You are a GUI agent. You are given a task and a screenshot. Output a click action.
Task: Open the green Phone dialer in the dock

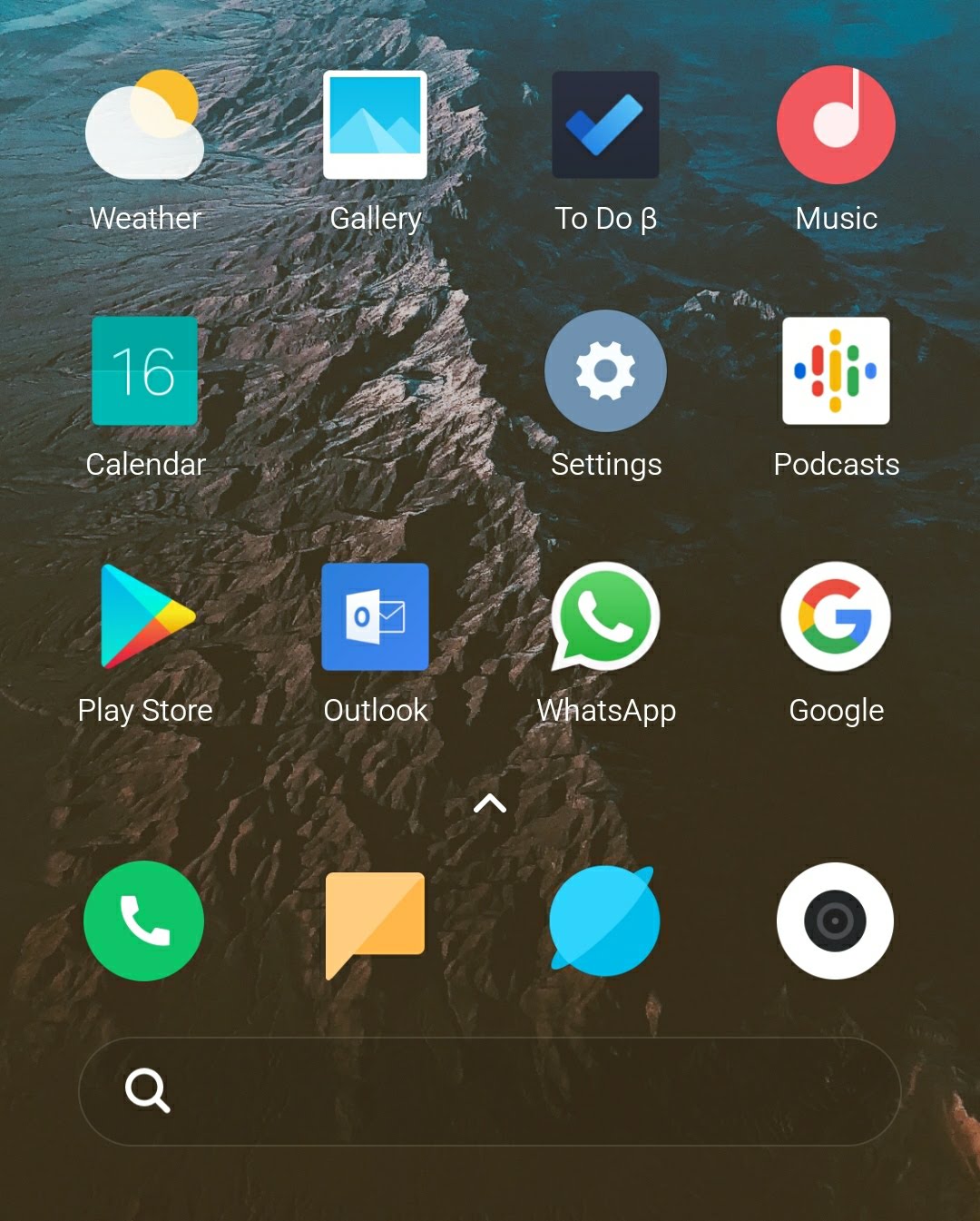[144, 921]
